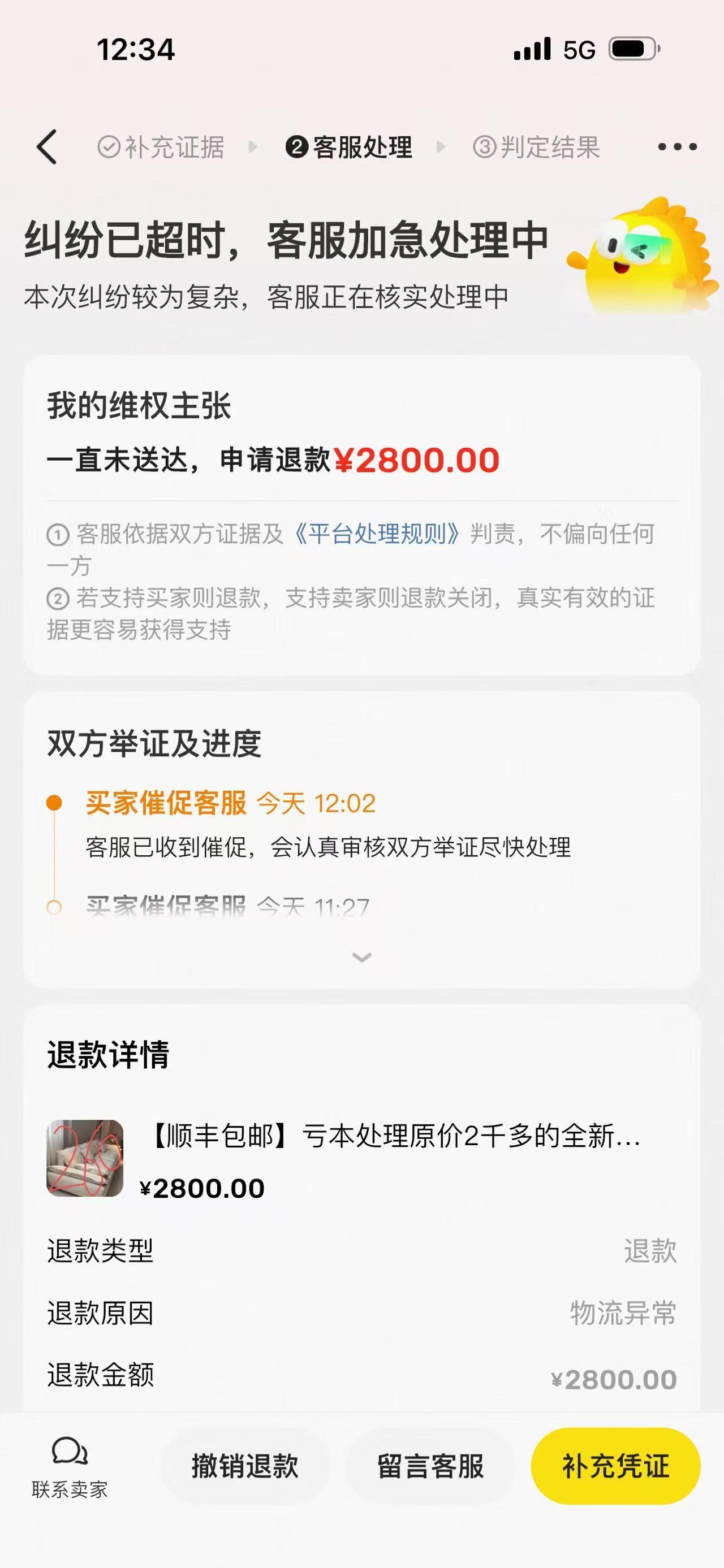Expand the 双方举证及进度 history via down chevron
The width and height of the screenshot is (724, 1568).
[361, 957]
